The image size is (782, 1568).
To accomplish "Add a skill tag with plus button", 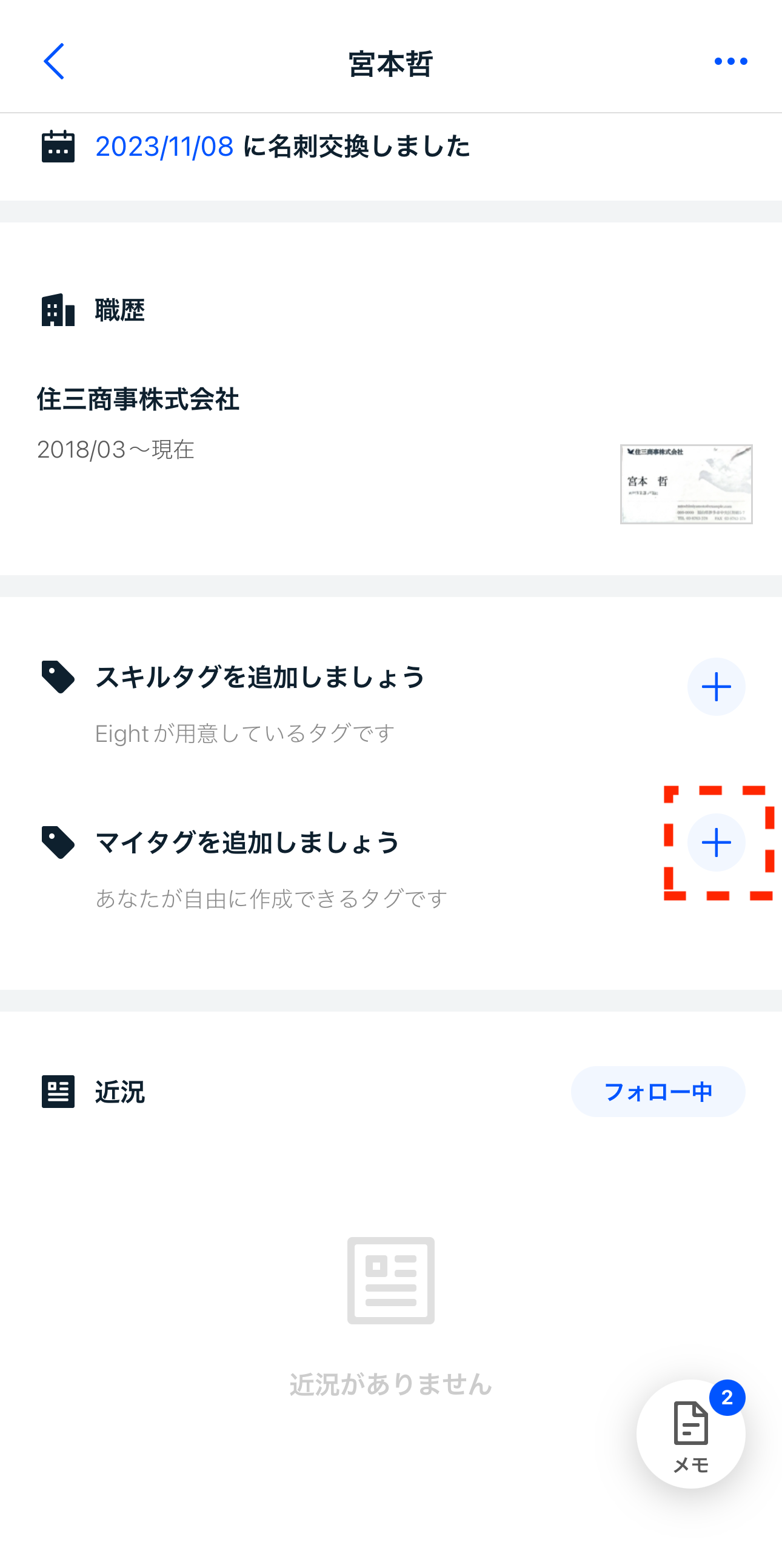I will click(x=716, y=687).
